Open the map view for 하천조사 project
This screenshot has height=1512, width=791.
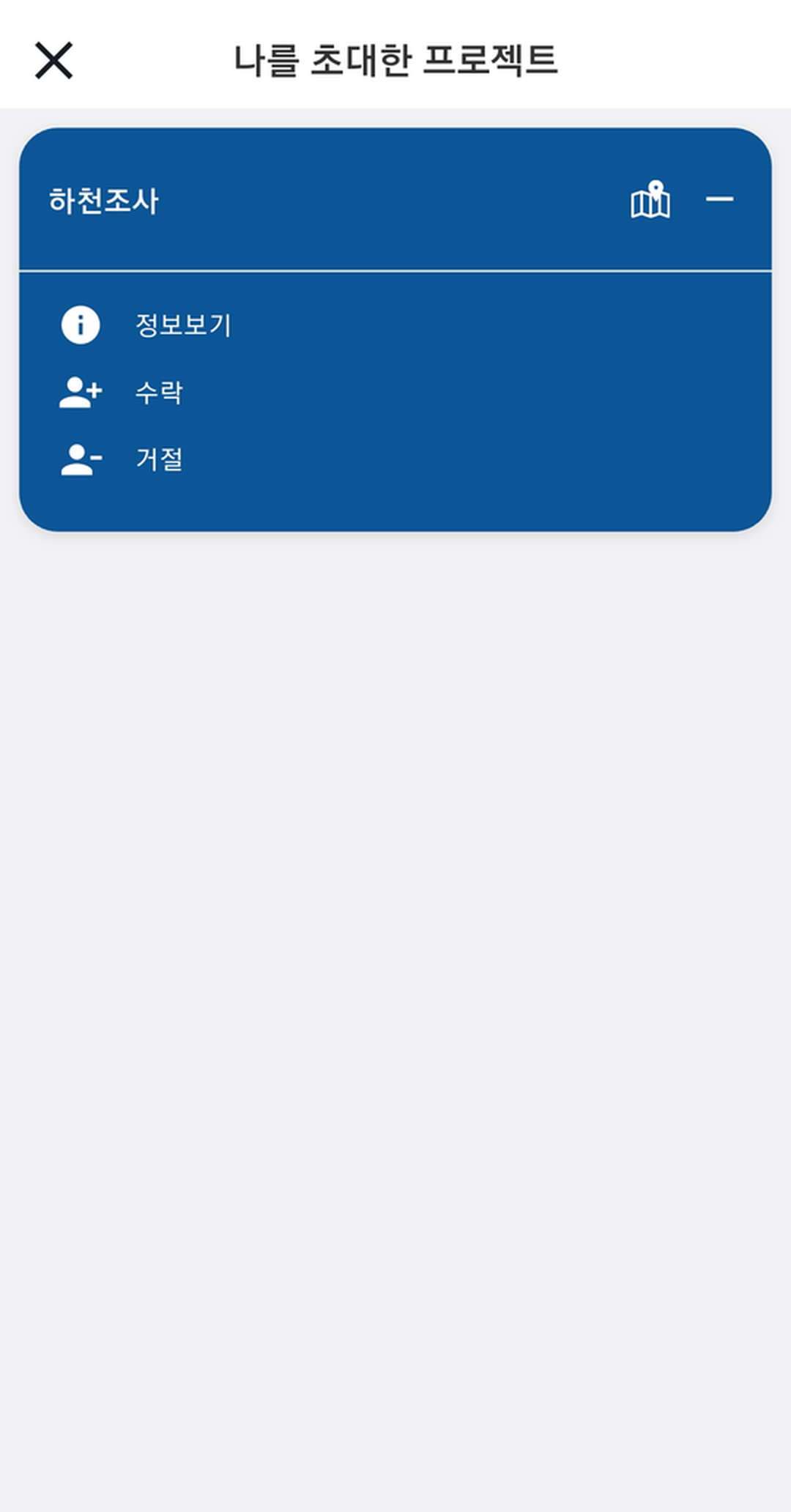click(x=652, y=199)
